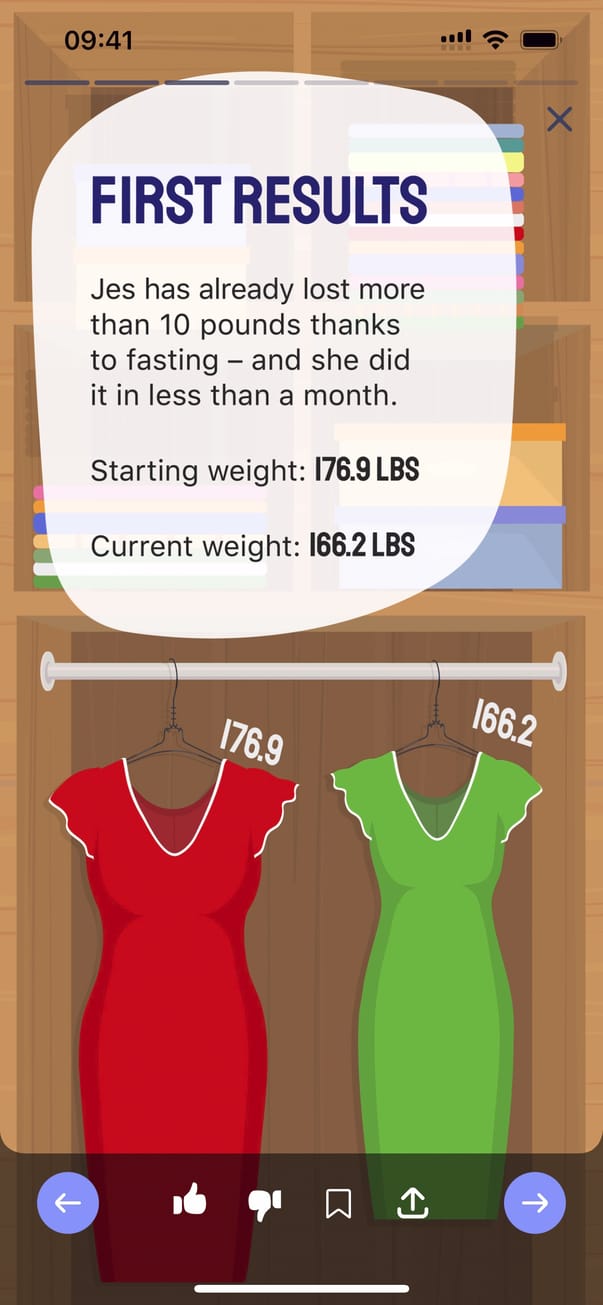Image resolution: width=603 pixels, height=1305 pixels.
Task: Share this story
Action: coord(412,1203)
